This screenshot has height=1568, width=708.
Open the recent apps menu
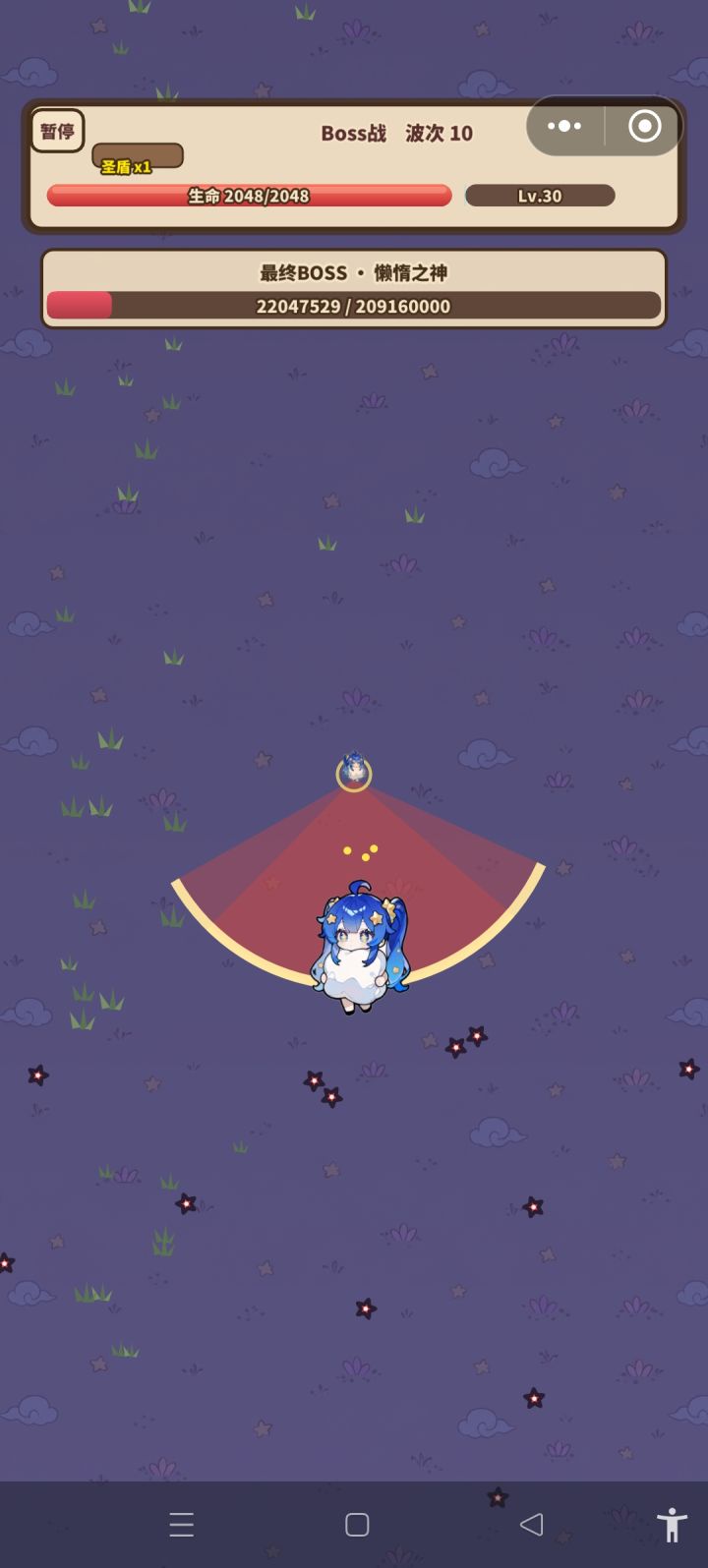pyautogui.click(x=181, y=1524)
